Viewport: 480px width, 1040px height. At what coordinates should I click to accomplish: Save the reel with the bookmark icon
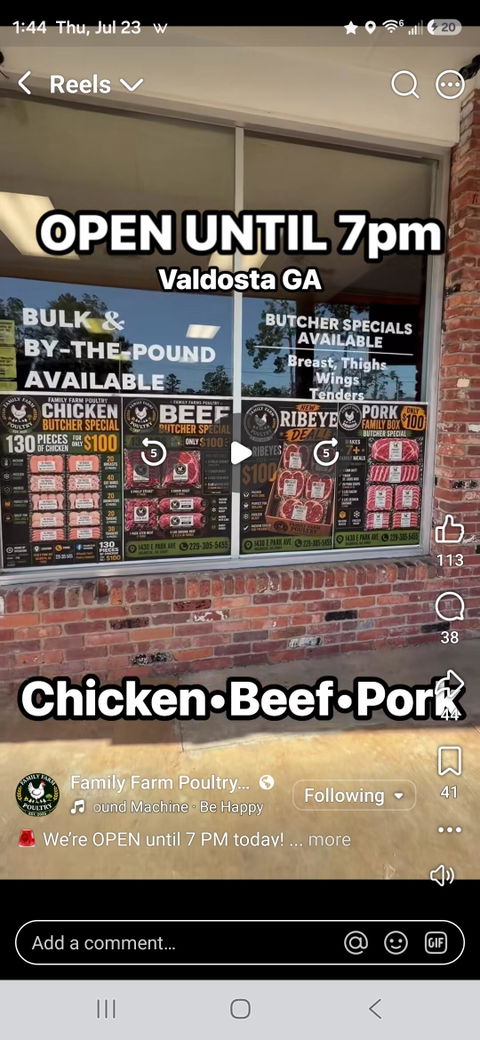pyautogui.click(x=450, y=761)
